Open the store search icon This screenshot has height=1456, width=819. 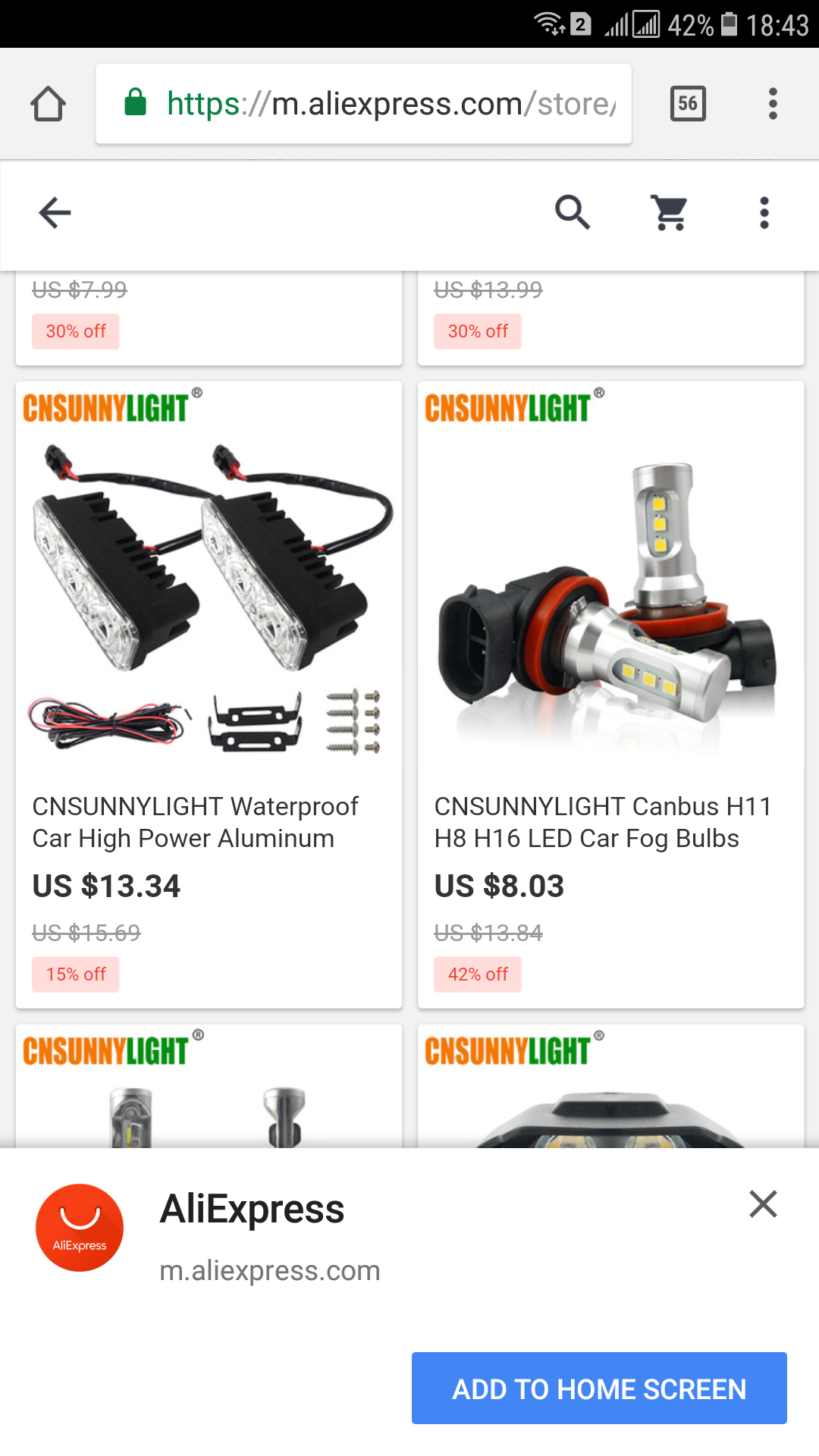[573, 212]
